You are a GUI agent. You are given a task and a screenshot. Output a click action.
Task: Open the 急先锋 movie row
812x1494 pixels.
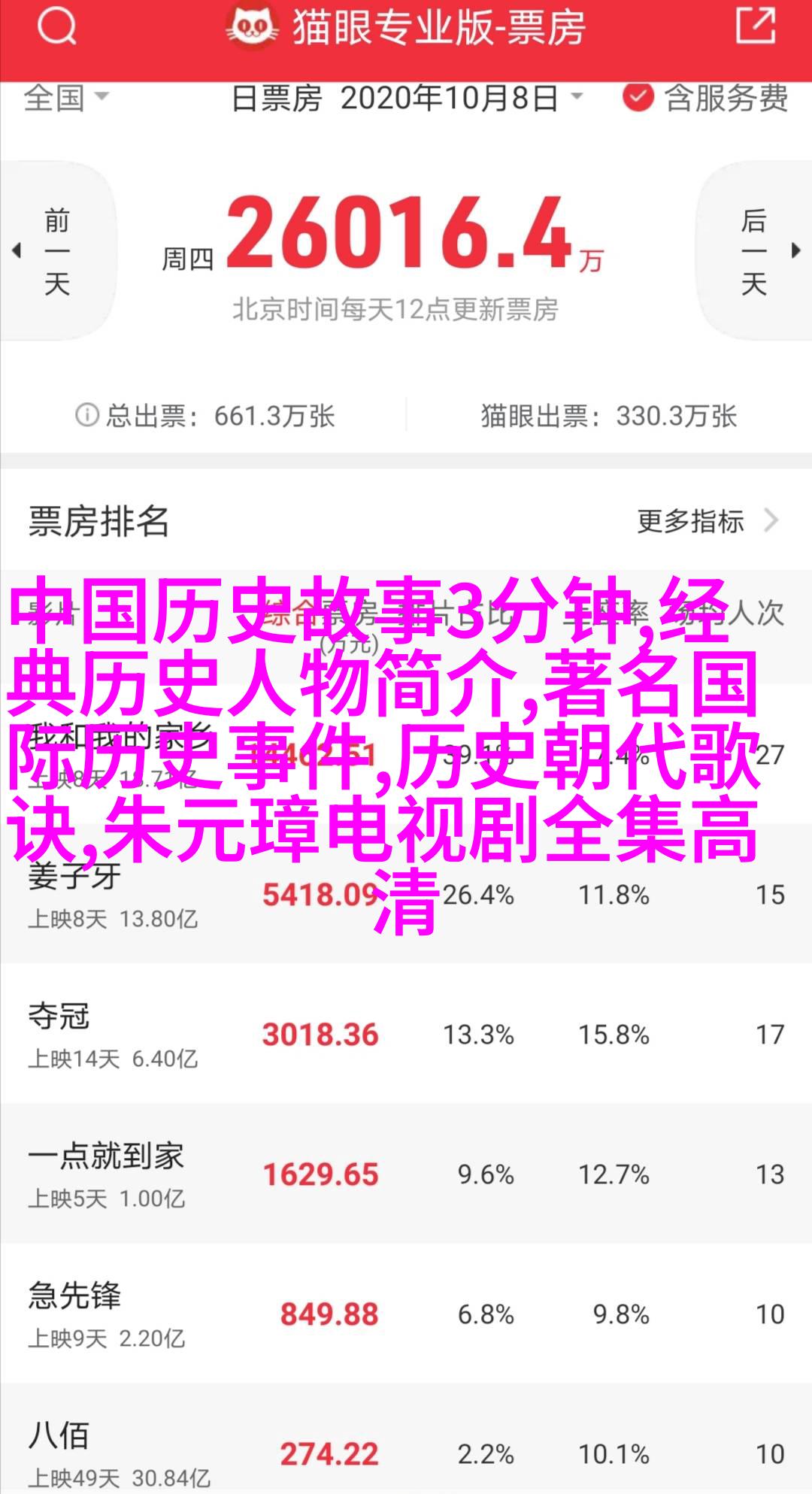pyautogui.click(x=406, y=1314)
